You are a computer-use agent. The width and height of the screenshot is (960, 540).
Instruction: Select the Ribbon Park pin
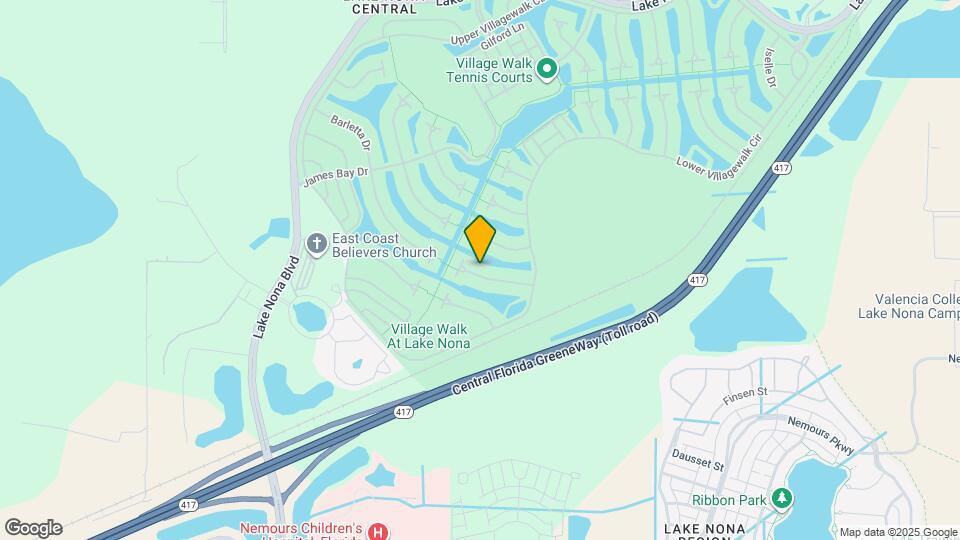784,498
